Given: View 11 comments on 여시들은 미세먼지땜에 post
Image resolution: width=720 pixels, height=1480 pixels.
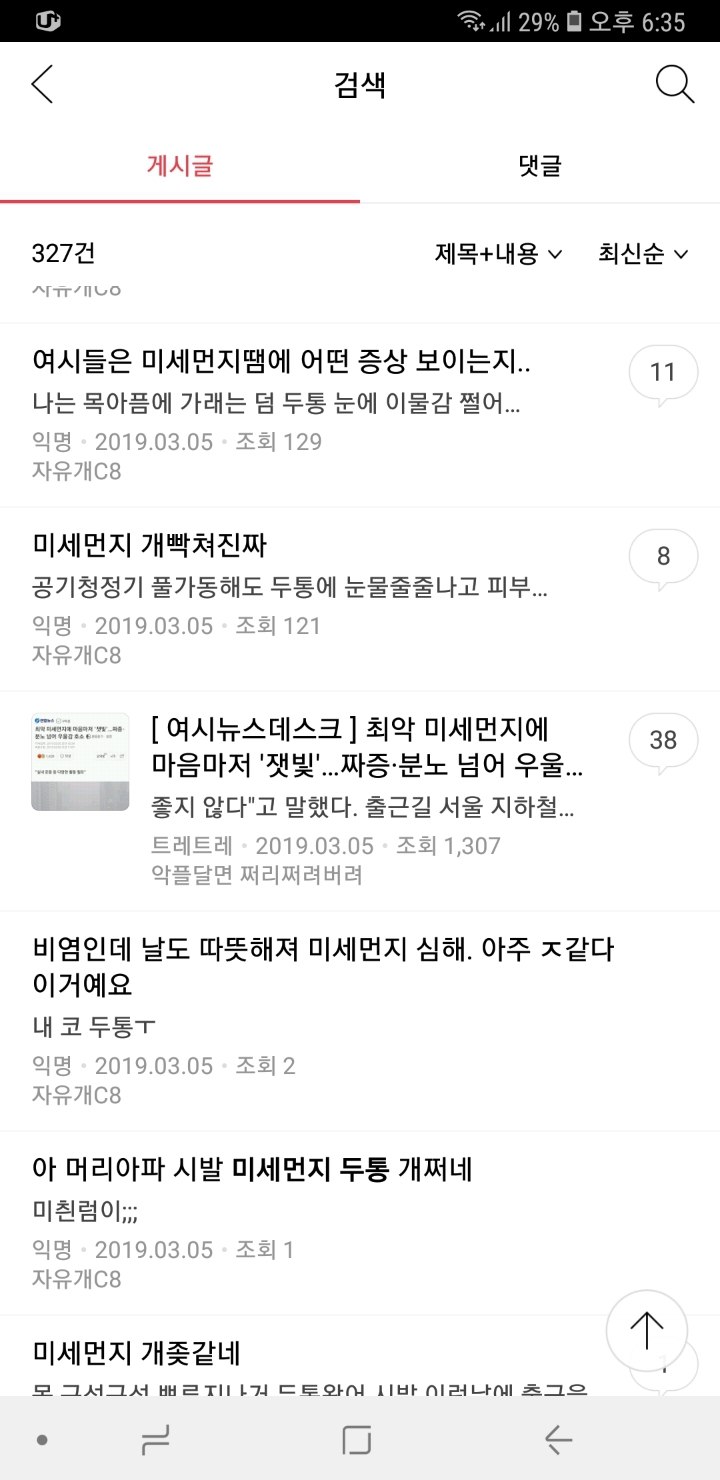Looking at the screenshot, I should [x=663, y=374].
